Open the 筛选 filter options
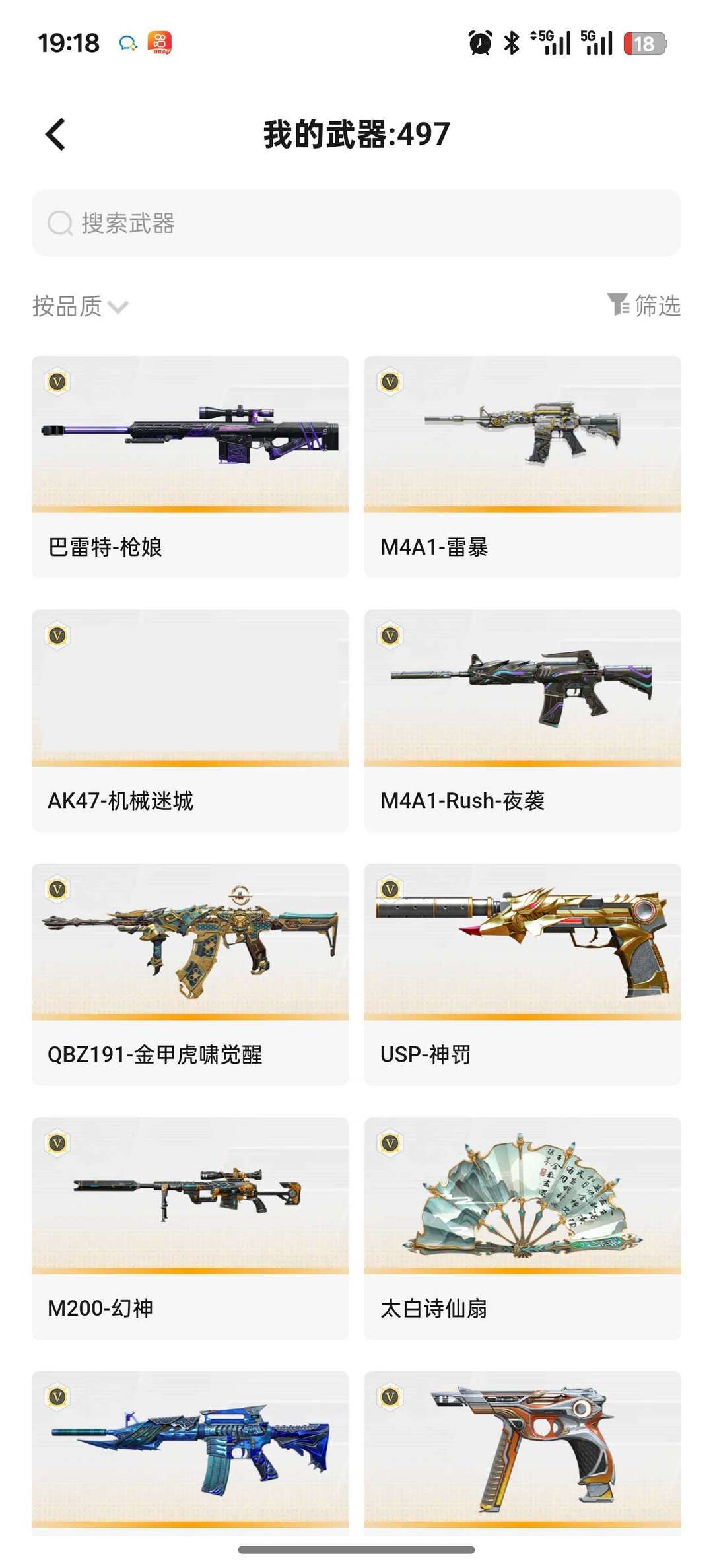The height and width of the screenshot is (1568, 713). pyautogui.click(x=644, y=305)
